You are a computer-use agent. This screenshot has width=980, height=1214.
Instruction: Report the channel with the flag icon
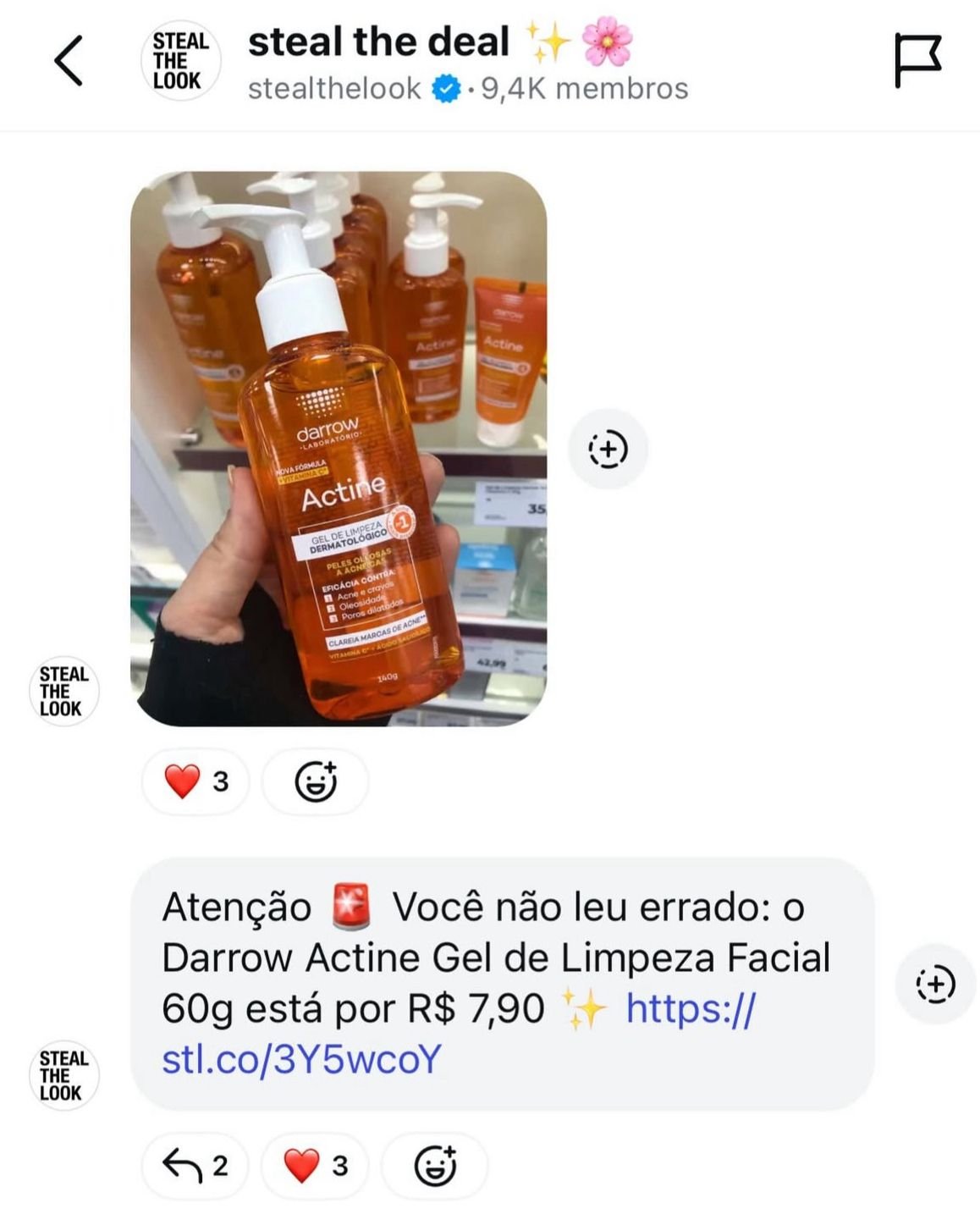(x=917, y=61)
